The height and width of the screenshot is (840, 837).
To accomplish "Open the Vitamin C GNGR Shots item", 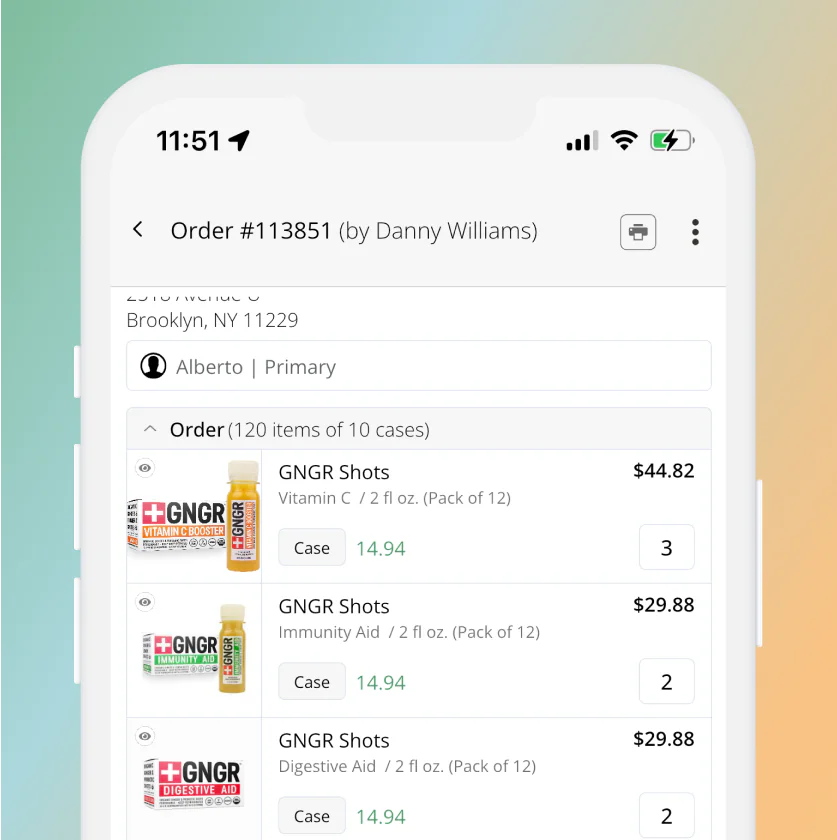I will (x=334, y=472).
